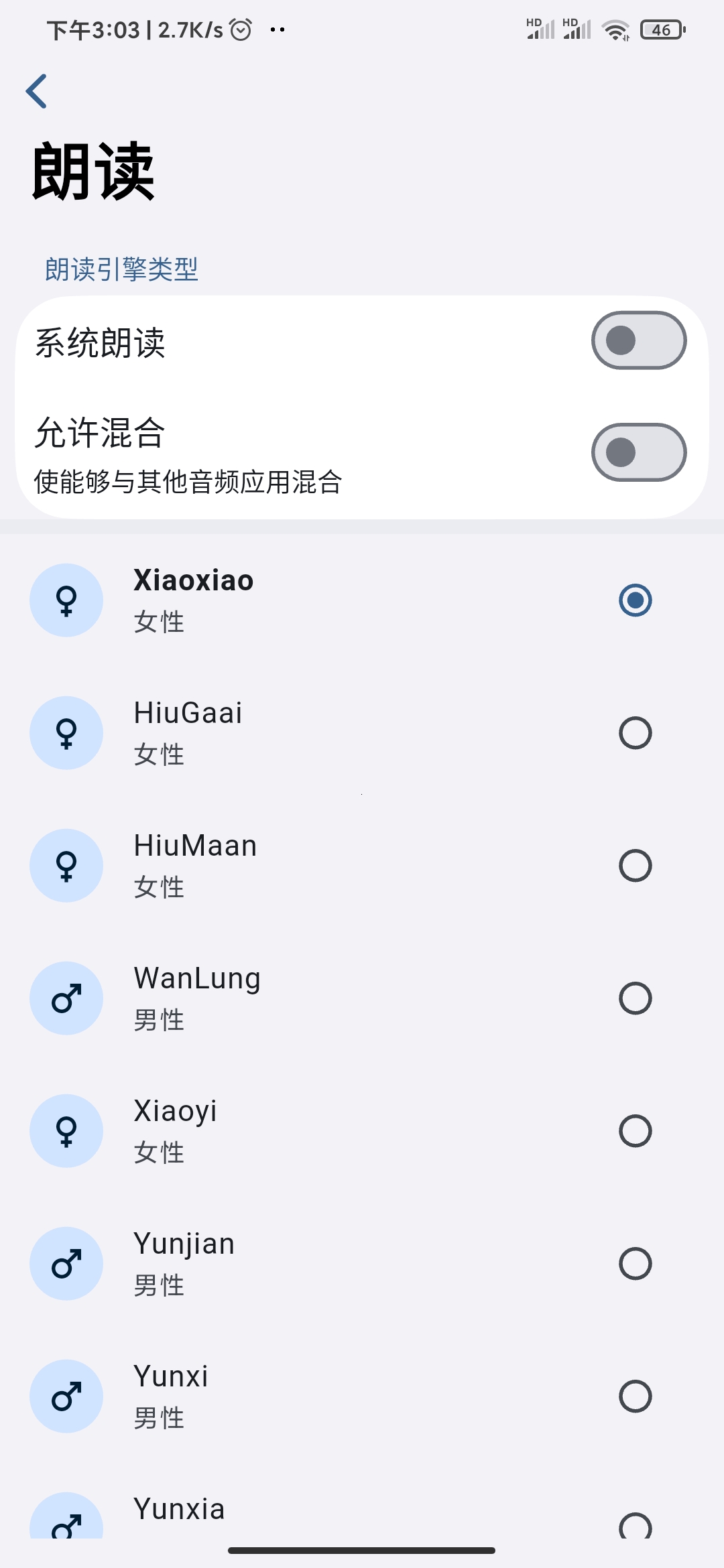724x1568 pixels.
Task: Tap the male gender icon beside WanLung
Action: click(66, 998)
